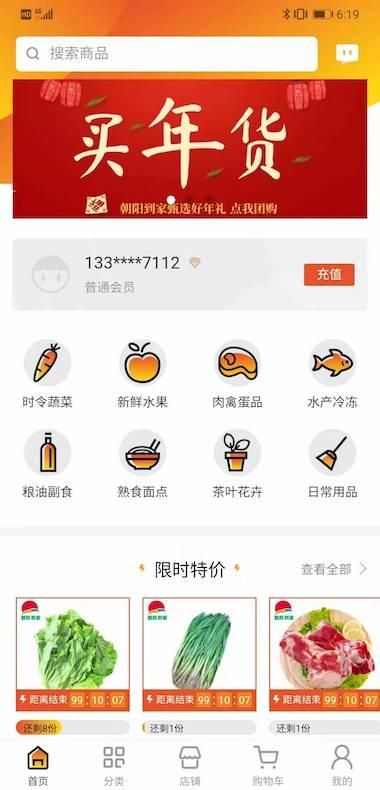Open the 时令蔬菜 category
The width and height of the screenshot is (380, 790).
pos(47,374)
